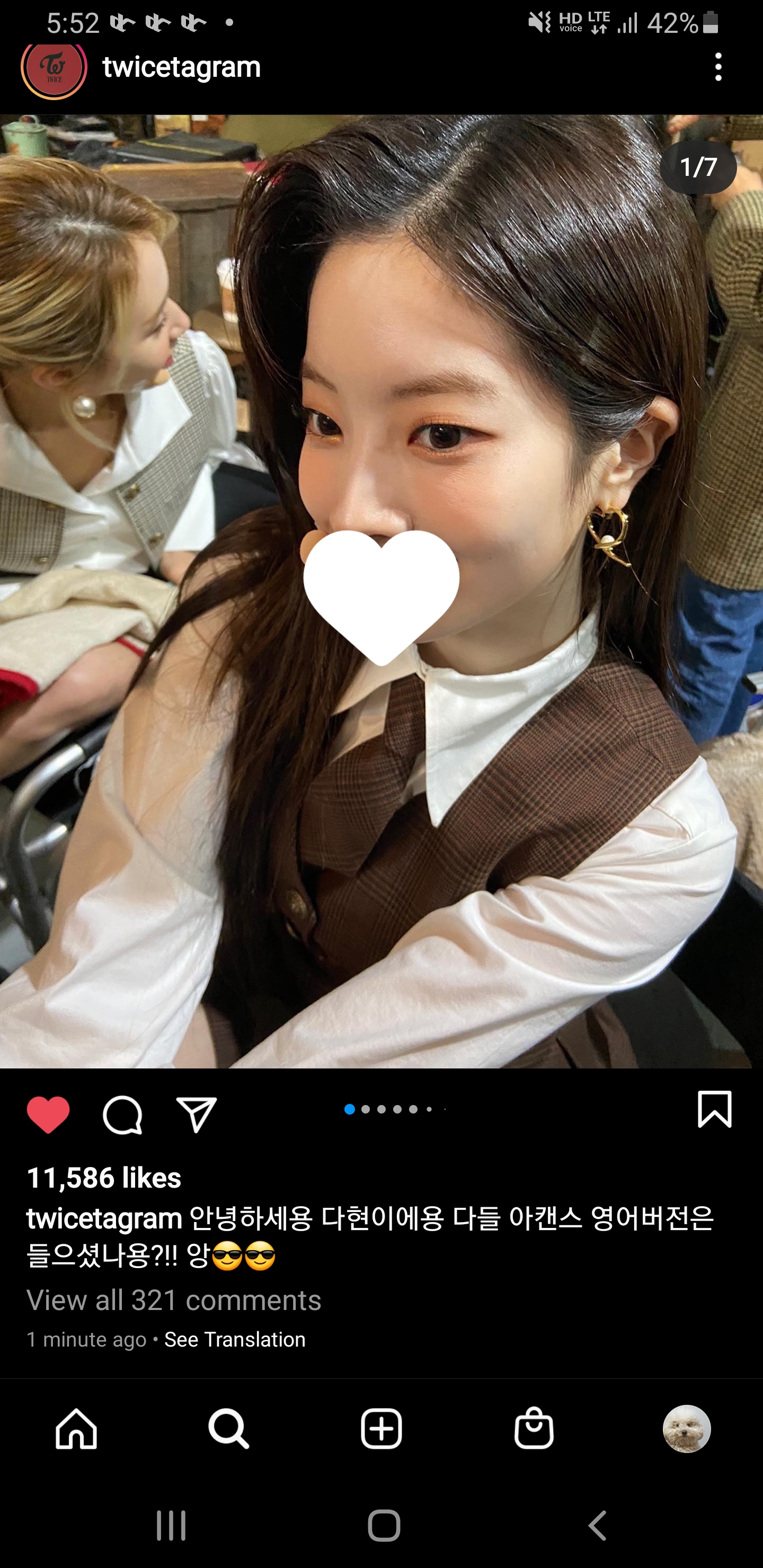View the 11,586 likes list
763x1568 pixels.
pyautogui.click(x=104, y=1178)
